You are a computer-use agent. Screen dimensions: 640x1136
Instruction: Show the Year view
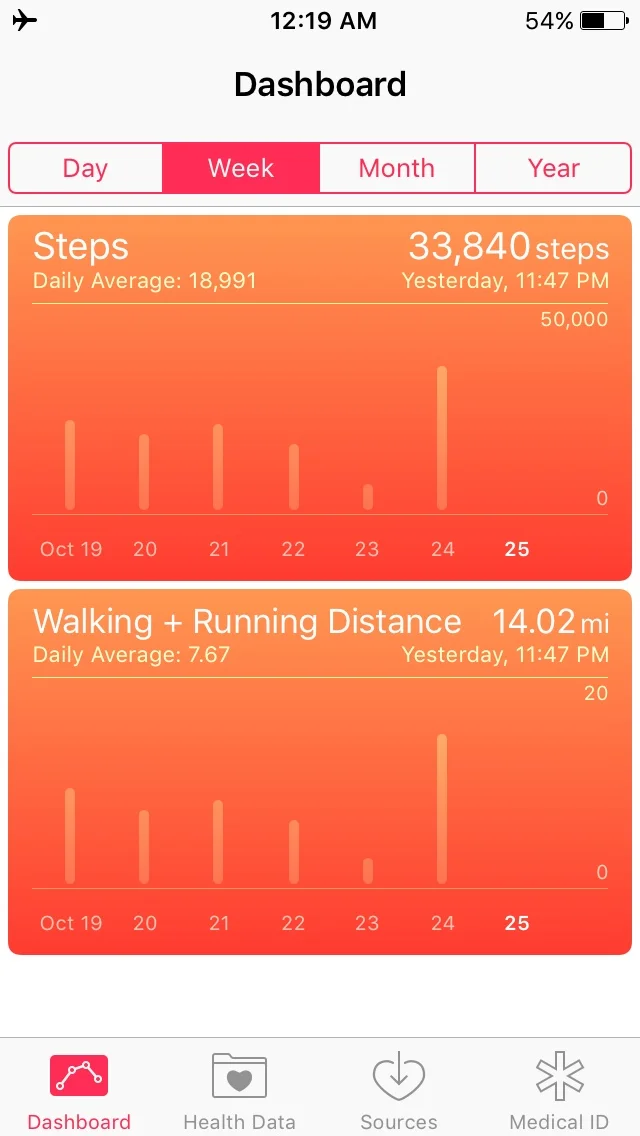click(554, 168)
